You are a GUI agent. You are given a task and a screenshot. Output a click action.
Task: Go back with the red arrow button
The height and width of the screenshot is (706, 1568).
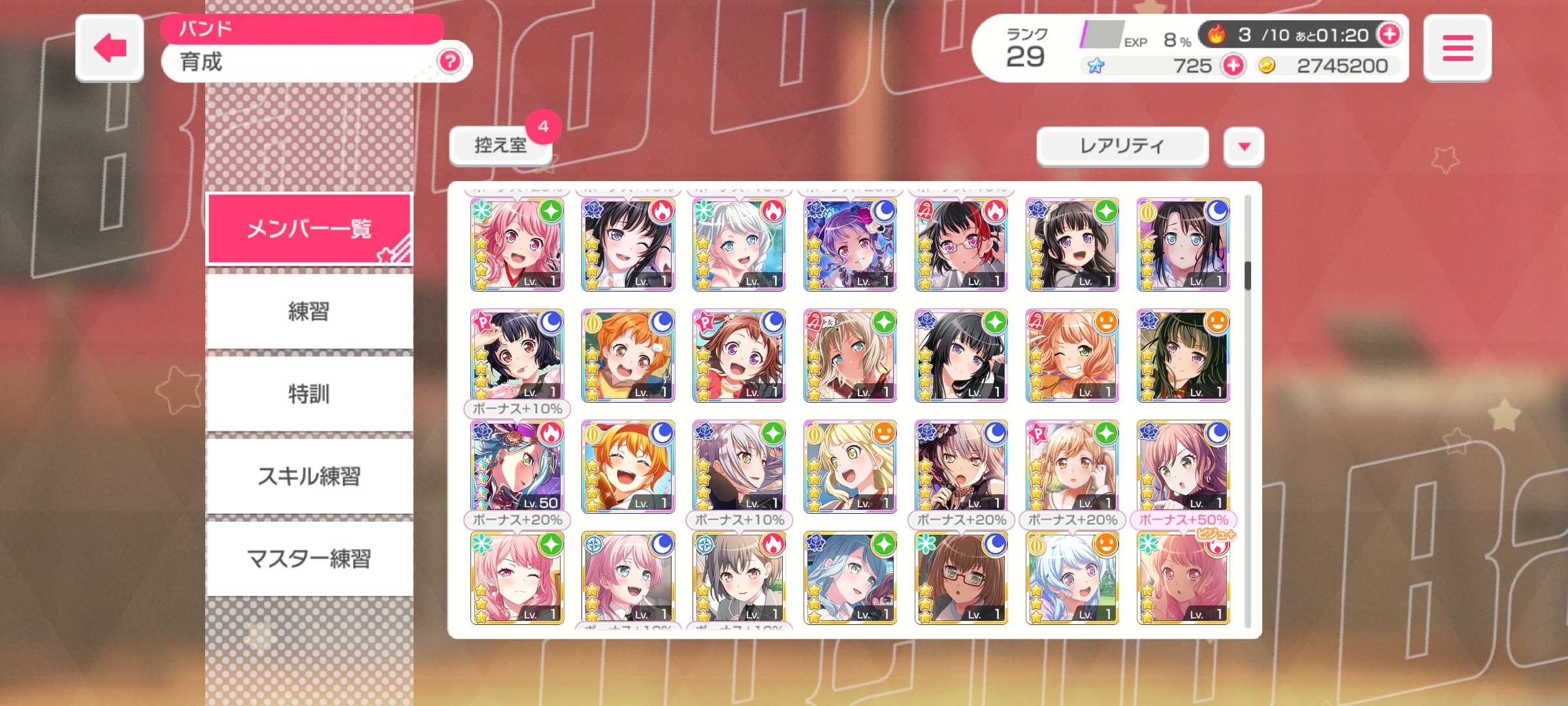[x=110, y=48]
